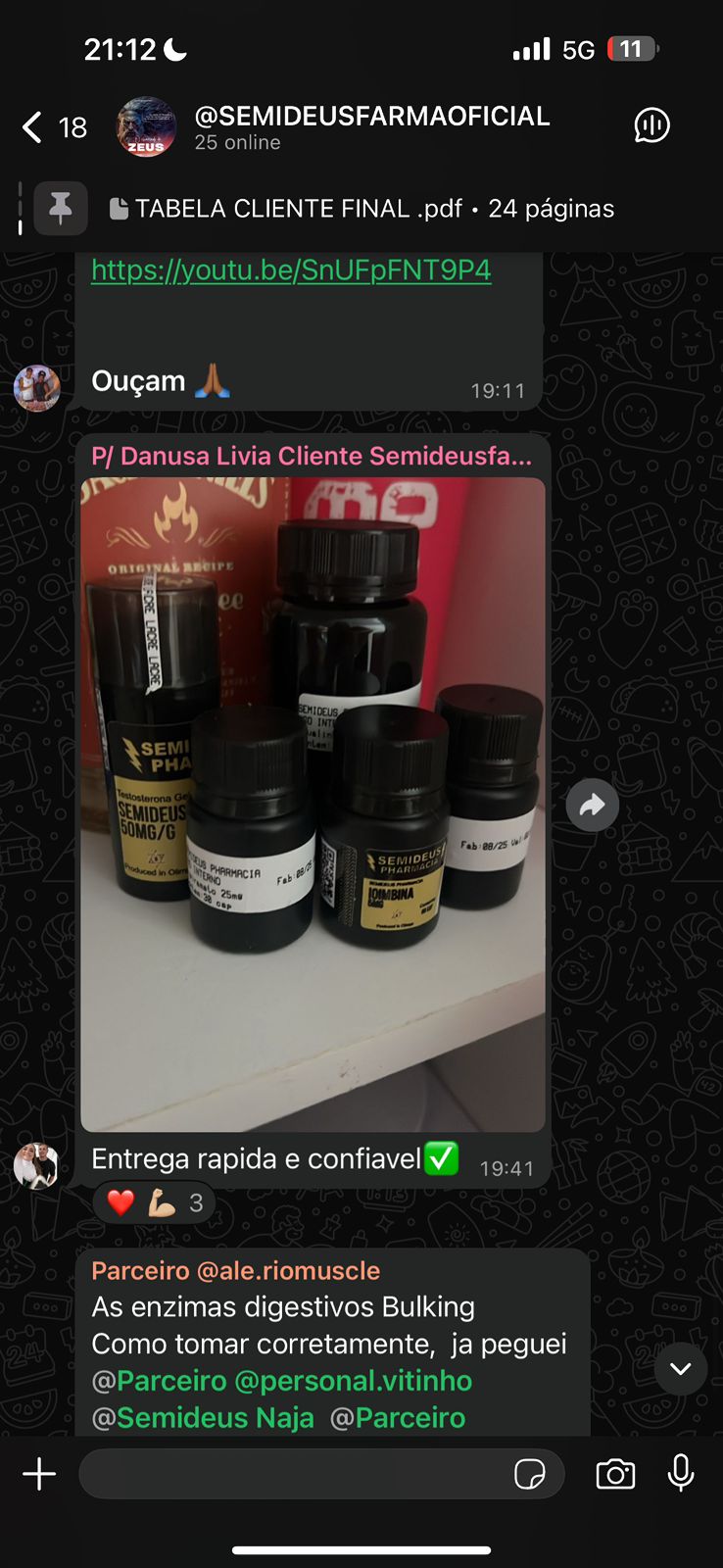The width and height of the screenshot is (723, 1568).
Task: Focus the message text field
Action: pyautogui.click(x=294, y=1474)
